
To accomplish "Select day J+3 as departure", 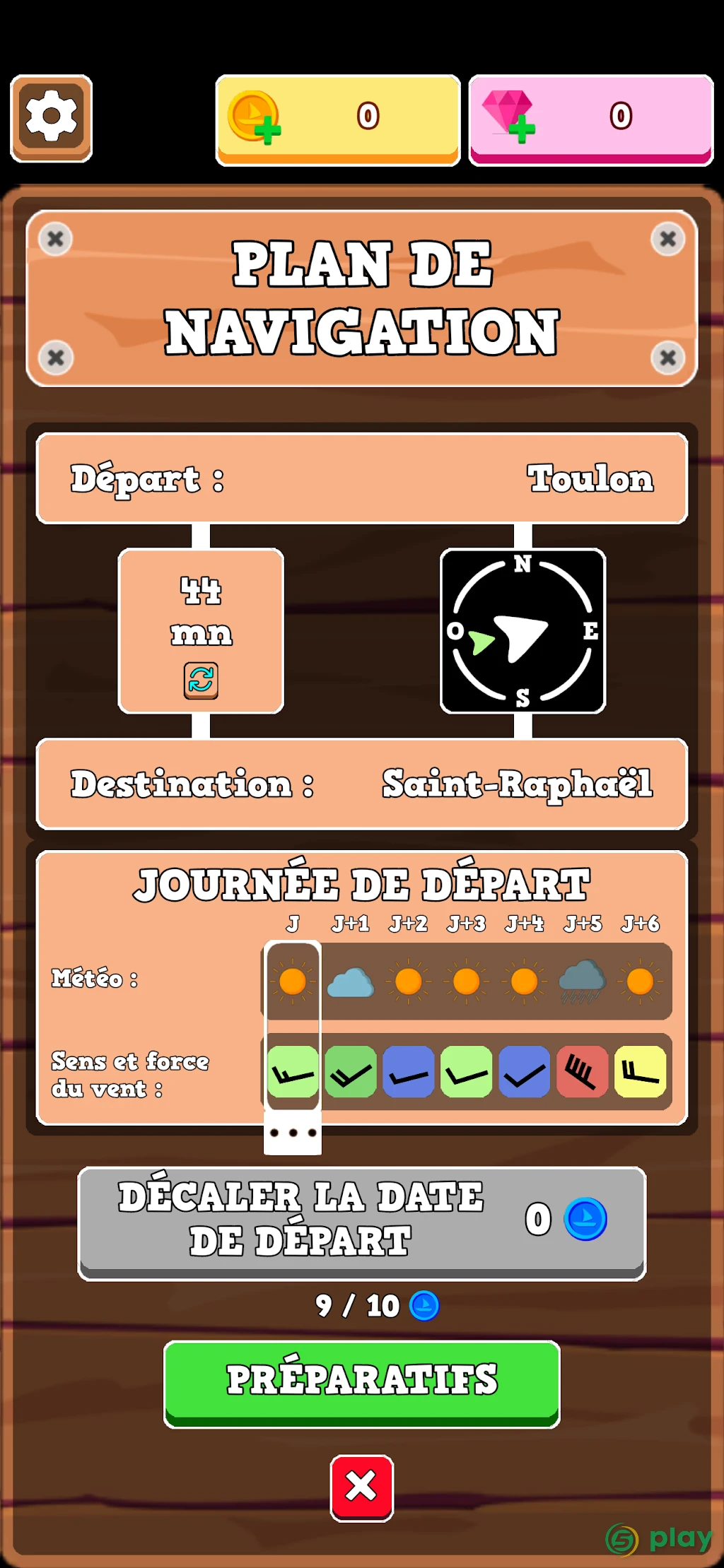I will coord(467,1018).
